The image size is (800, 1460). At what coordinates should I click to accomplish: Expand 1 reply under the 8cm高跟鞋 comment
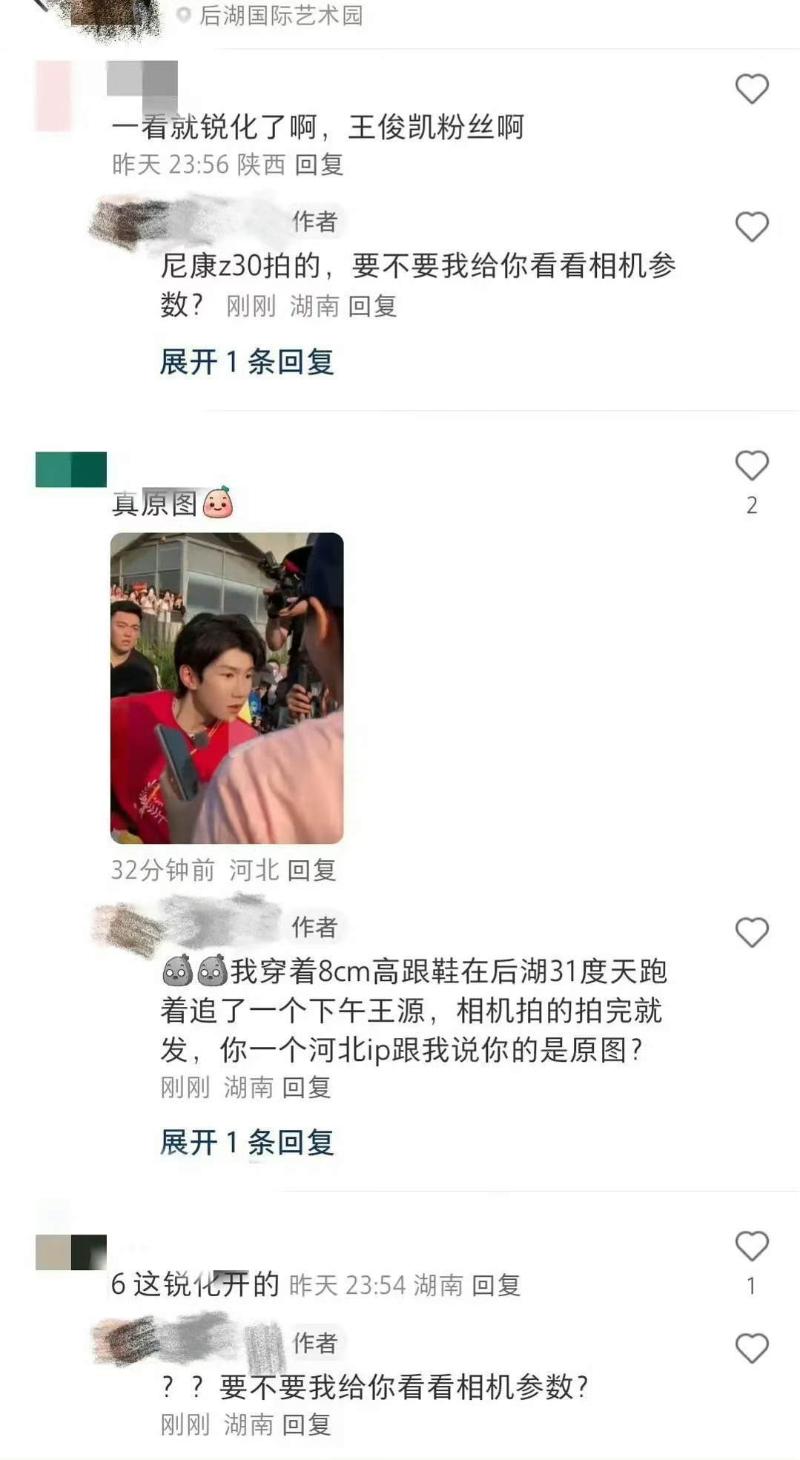[x=246, y=1141]
